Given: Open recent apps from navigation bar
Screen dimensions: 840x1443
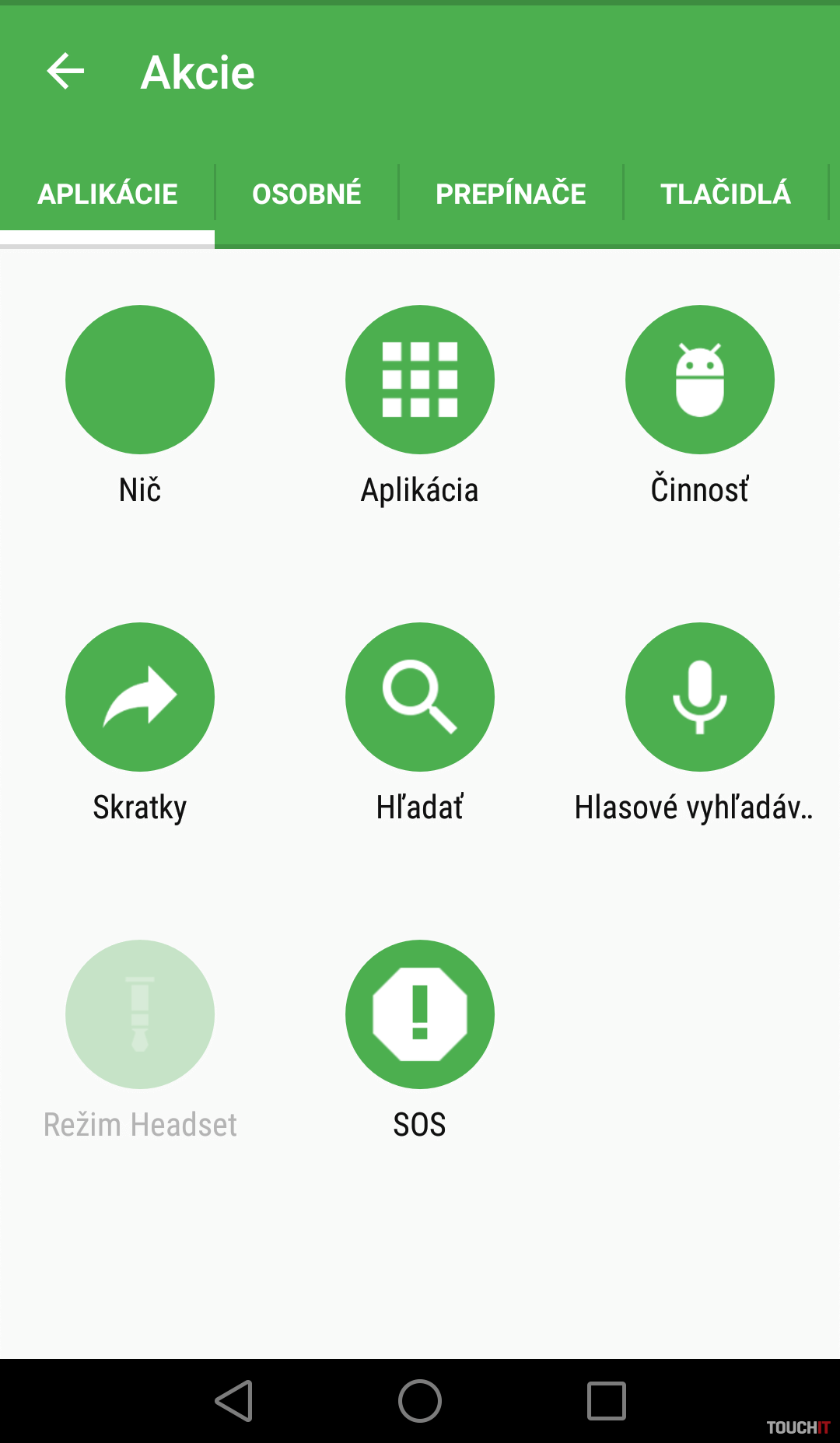Looking at the screenshot, I should (607, 1401).
